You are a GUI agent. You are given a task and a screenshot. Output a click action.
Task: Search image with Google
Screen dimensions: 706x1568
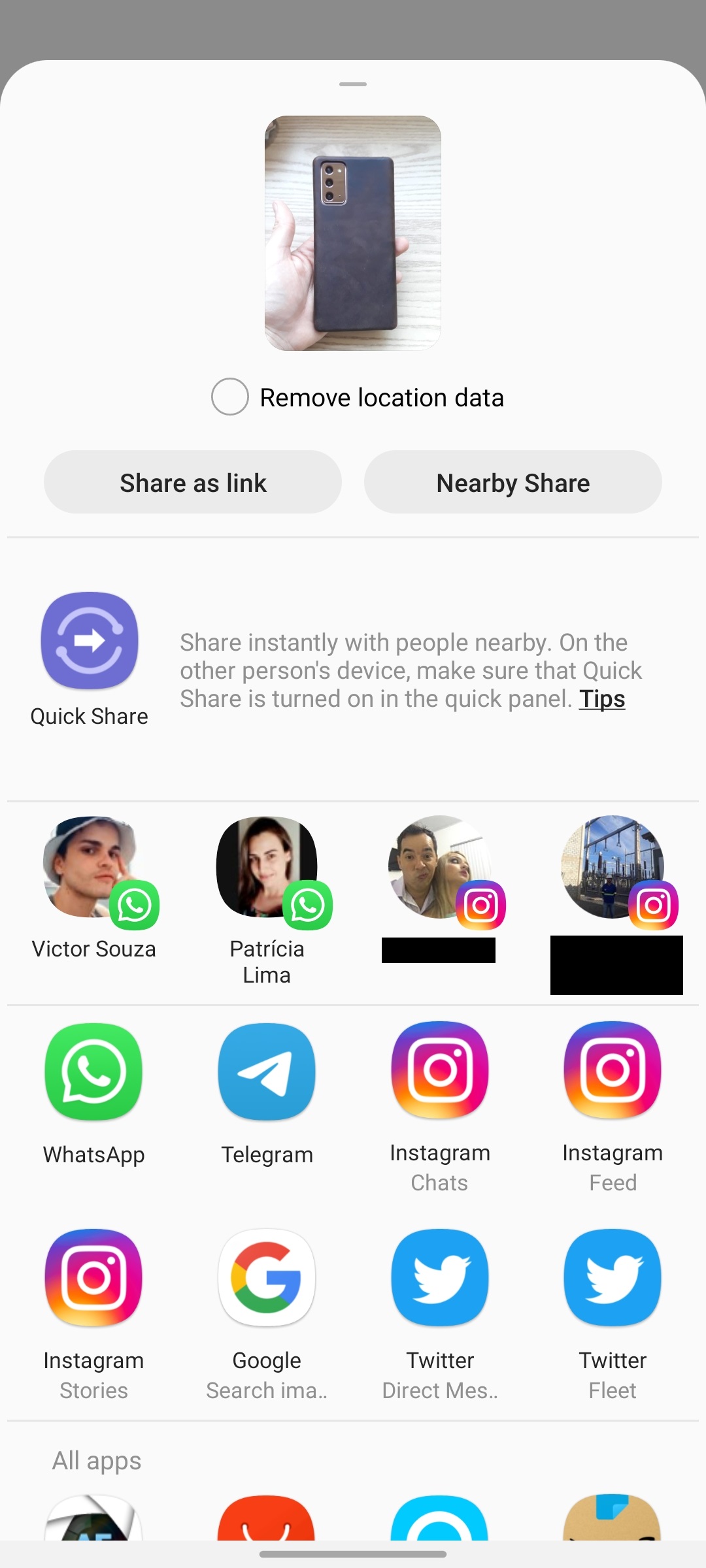click(267, 1278)
